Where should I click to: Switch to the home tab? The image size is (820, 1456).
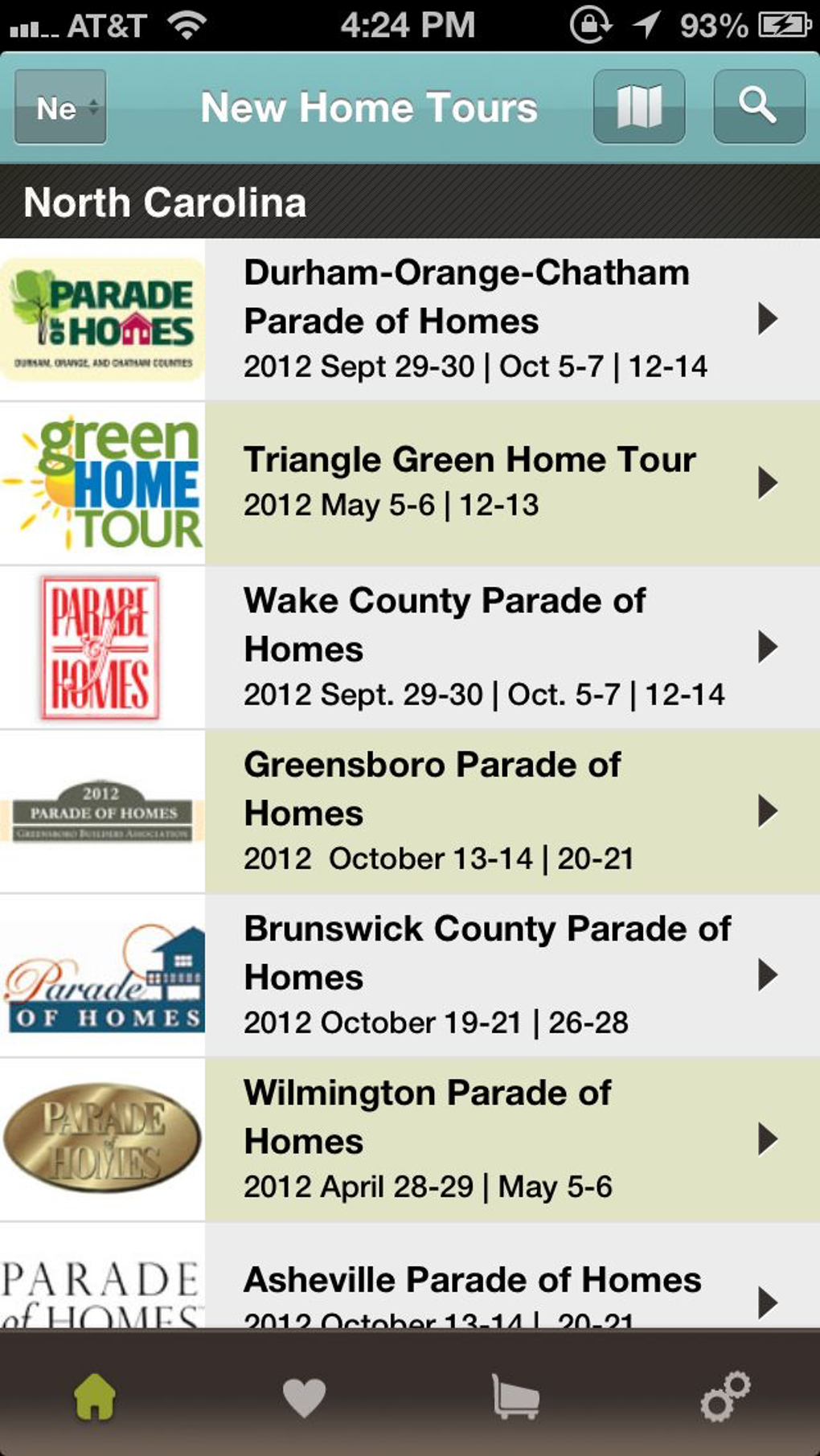coord(95,1396)
